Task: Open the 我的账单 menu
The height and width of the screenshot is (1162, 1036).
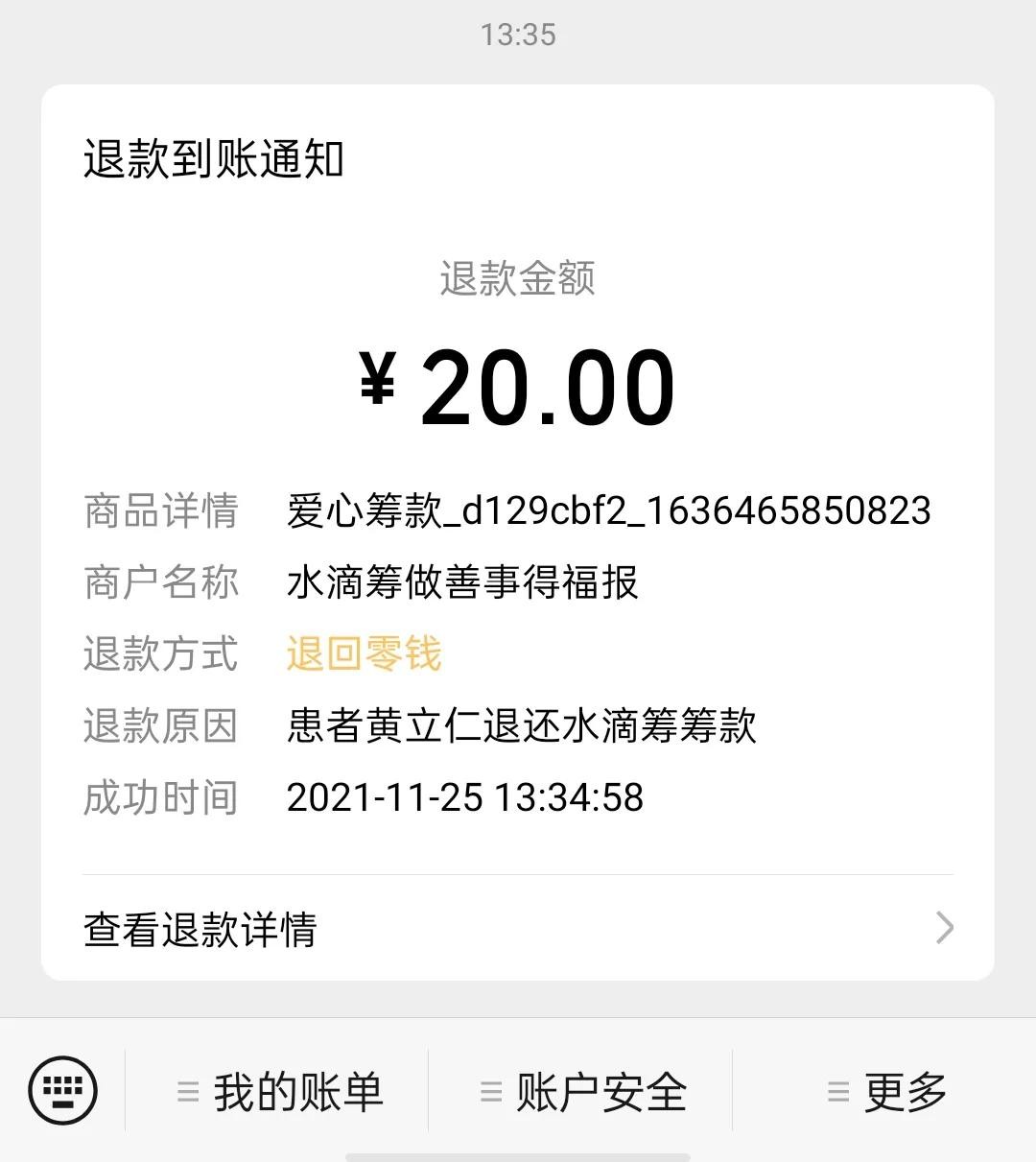Action: point(280,1092)
